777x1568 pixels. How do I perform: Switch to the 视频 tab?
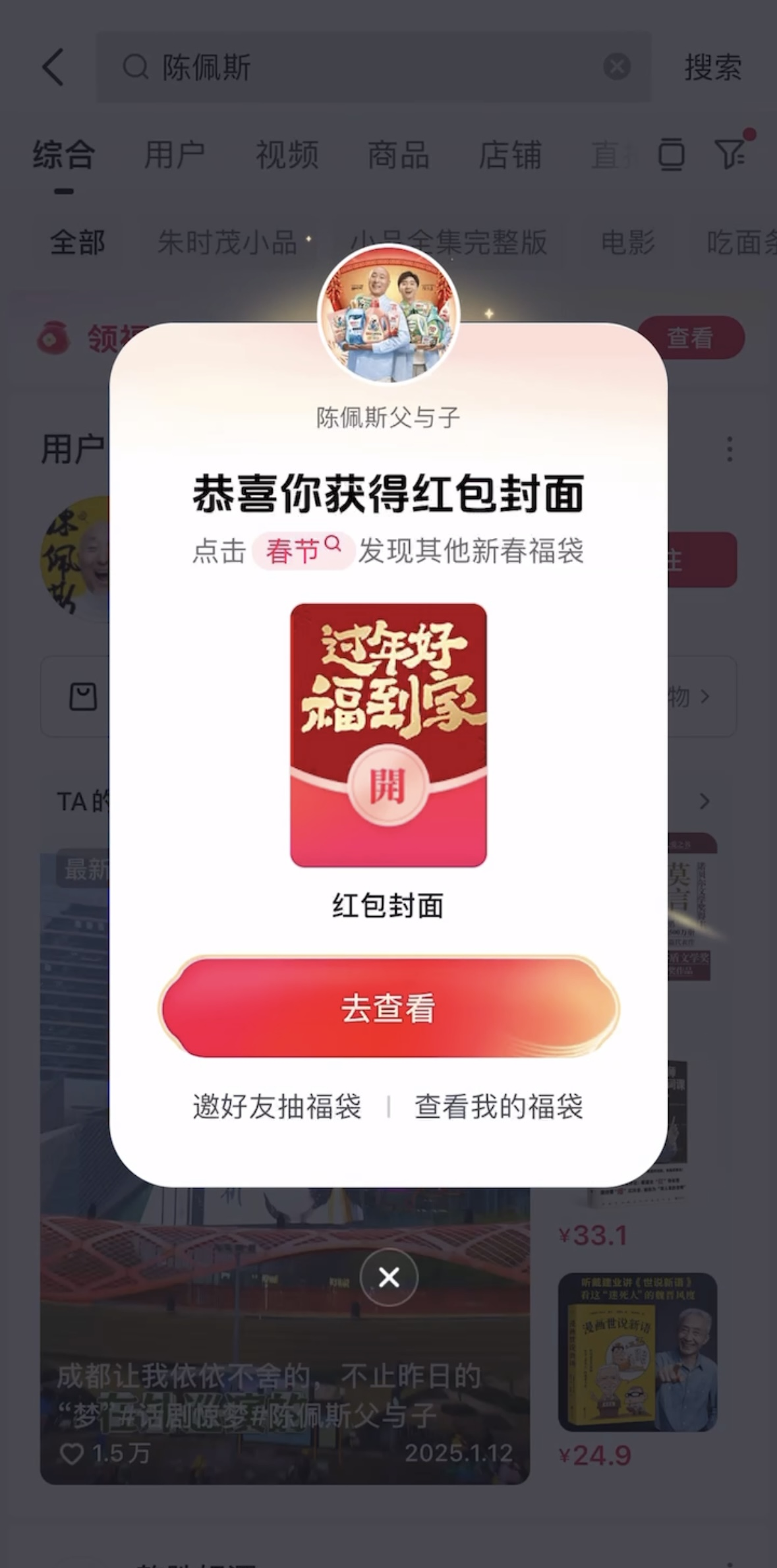[x=287, y=156]
